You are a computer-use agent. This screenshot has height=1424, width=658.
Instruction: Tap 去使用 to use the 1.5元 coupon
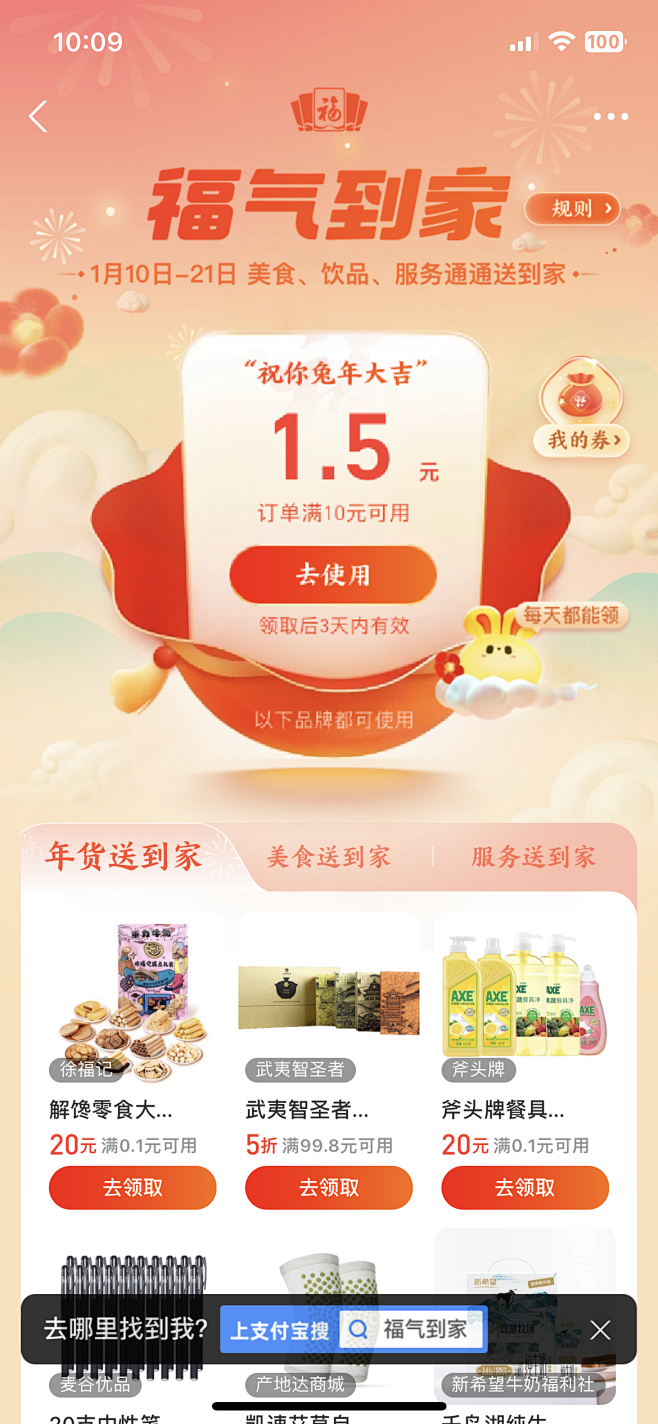tap(333, 574)
